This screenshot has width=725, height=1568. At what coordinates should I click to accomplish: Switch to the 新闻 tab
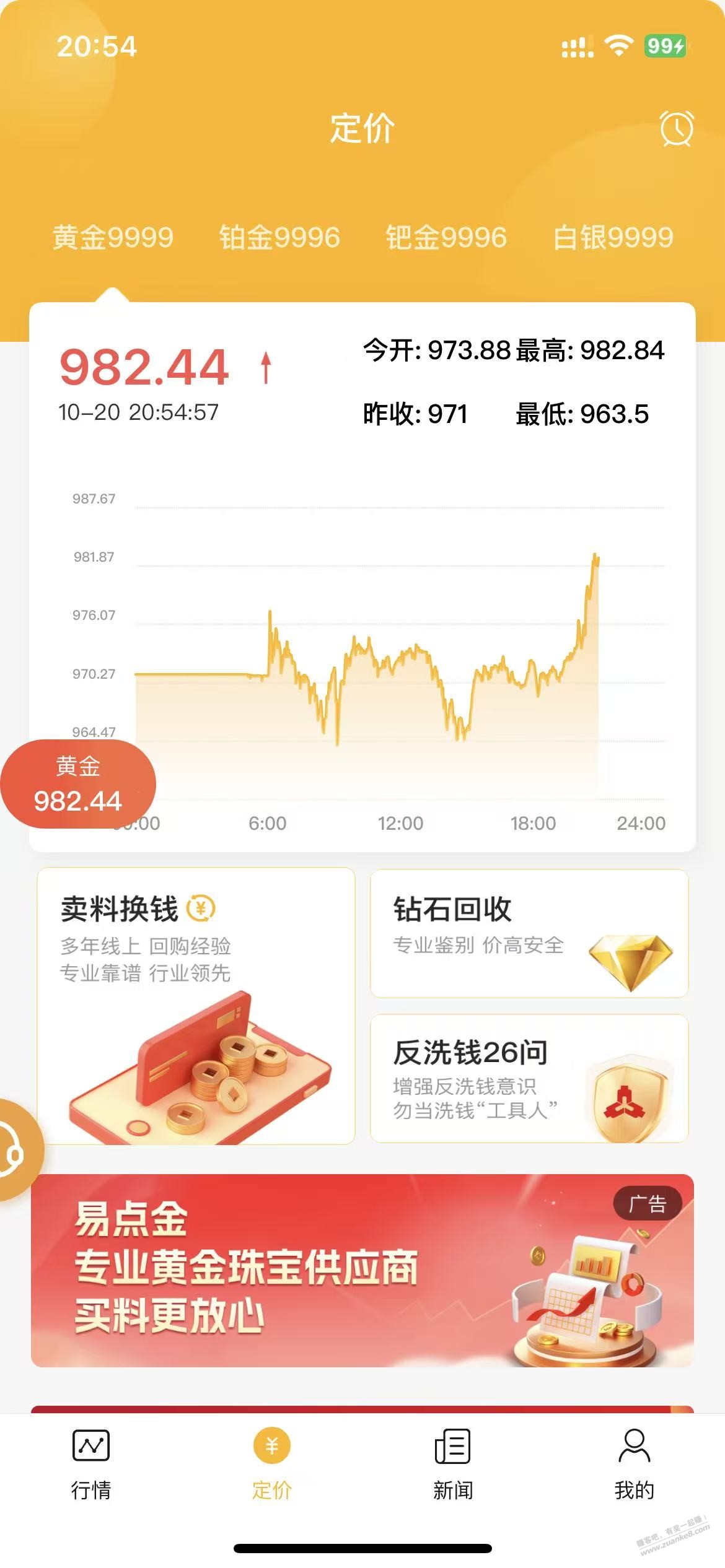point(452,1464)
